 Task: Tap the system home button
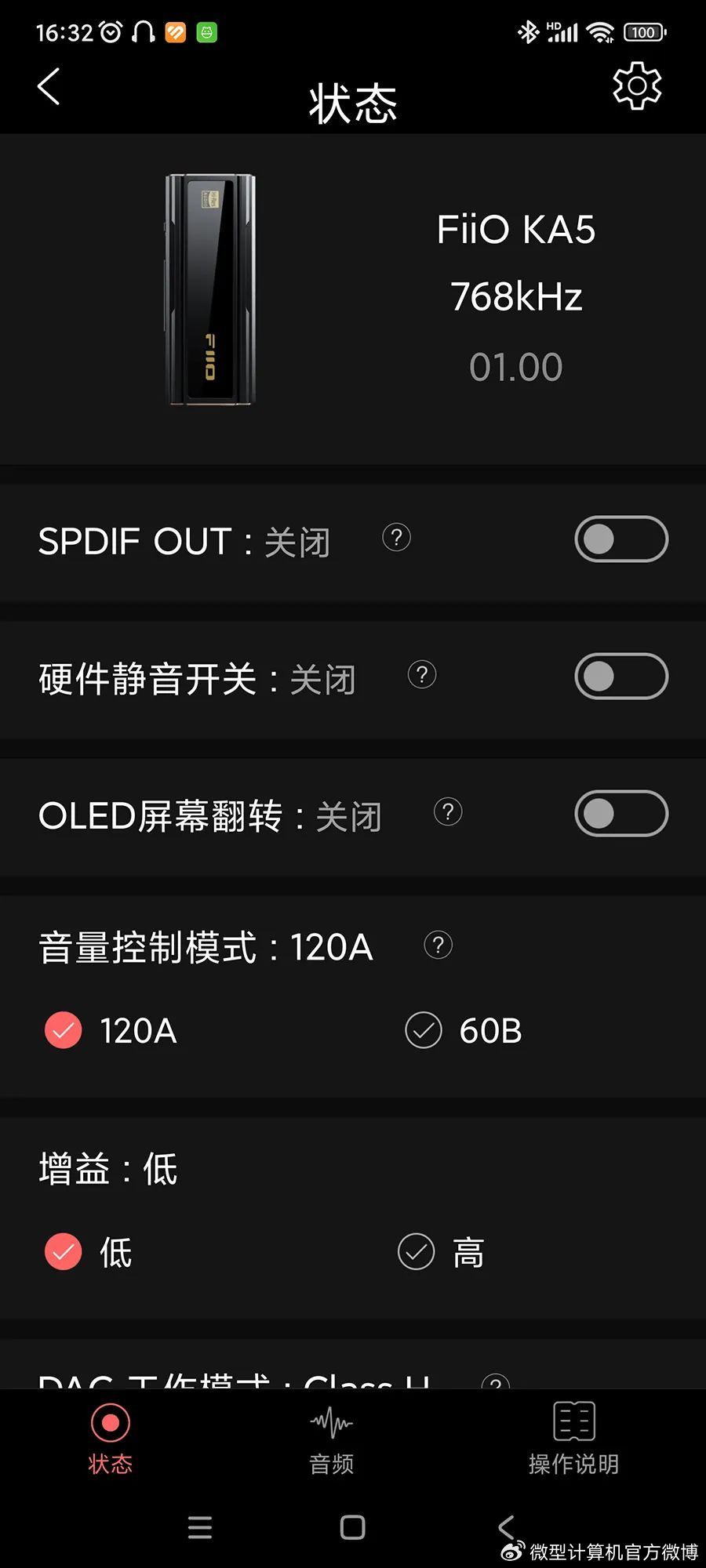pyautogui.click(x=352, y=1527)
